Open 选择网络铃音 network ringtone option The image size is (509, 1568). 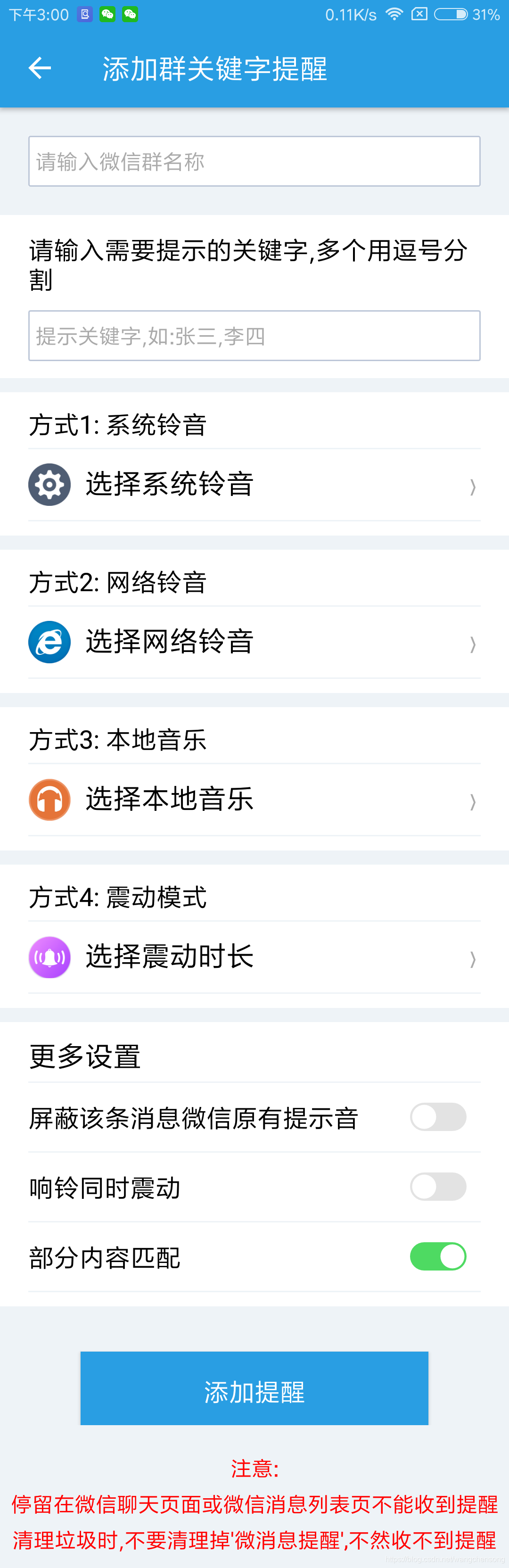[254, 642]
